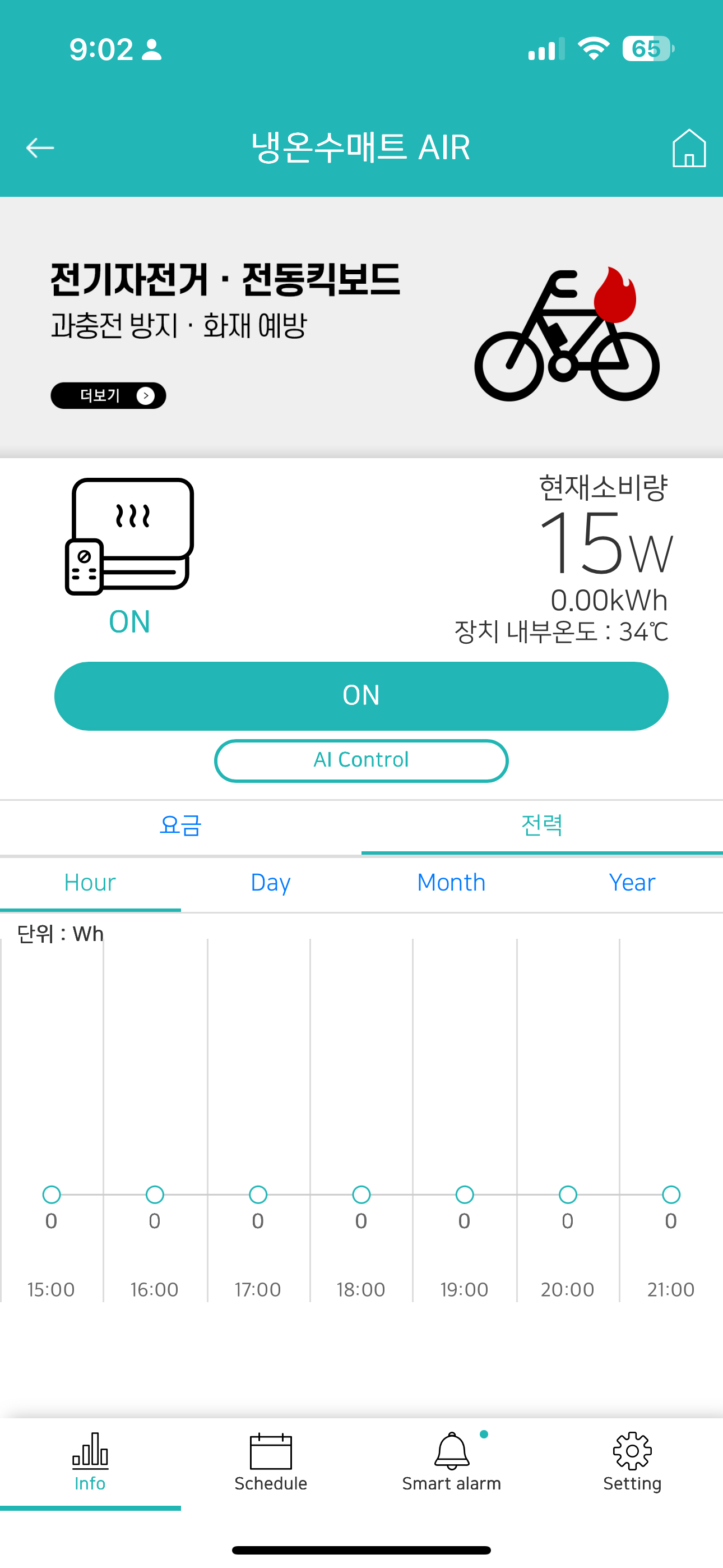Enable AI Control mode

361,760
